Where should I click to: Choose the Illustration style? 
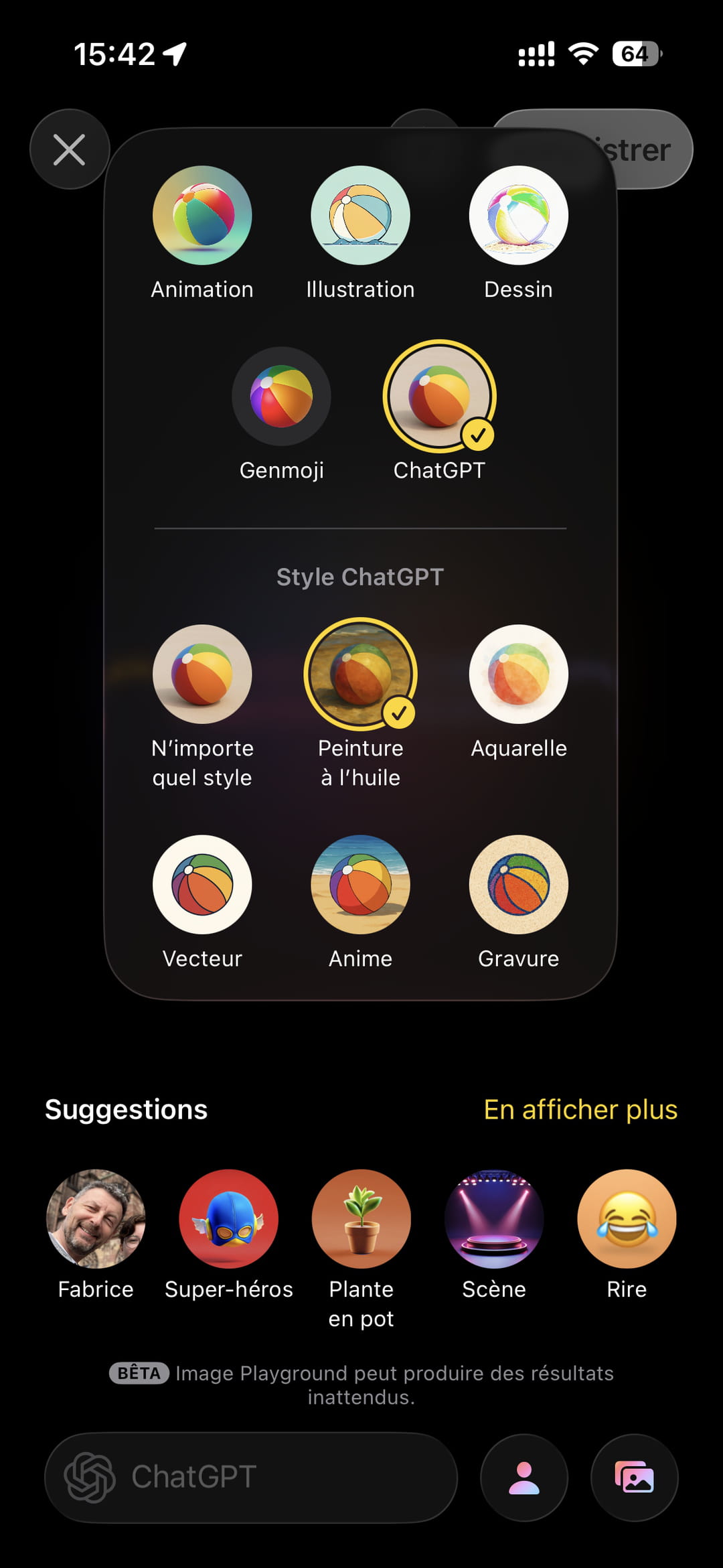click(360, 216)
